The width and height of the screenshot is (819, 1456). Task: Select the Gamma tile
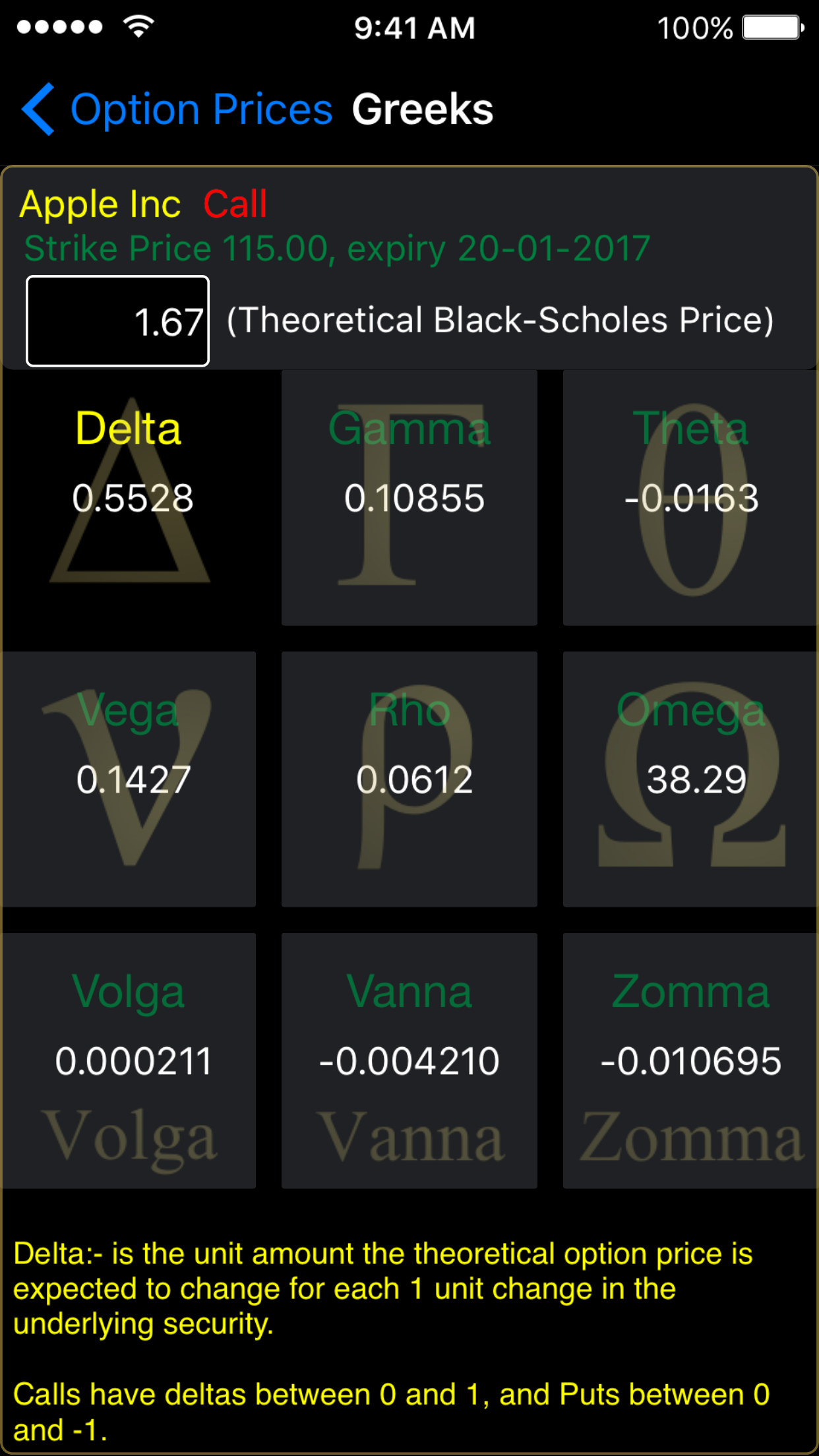point(409,498)
